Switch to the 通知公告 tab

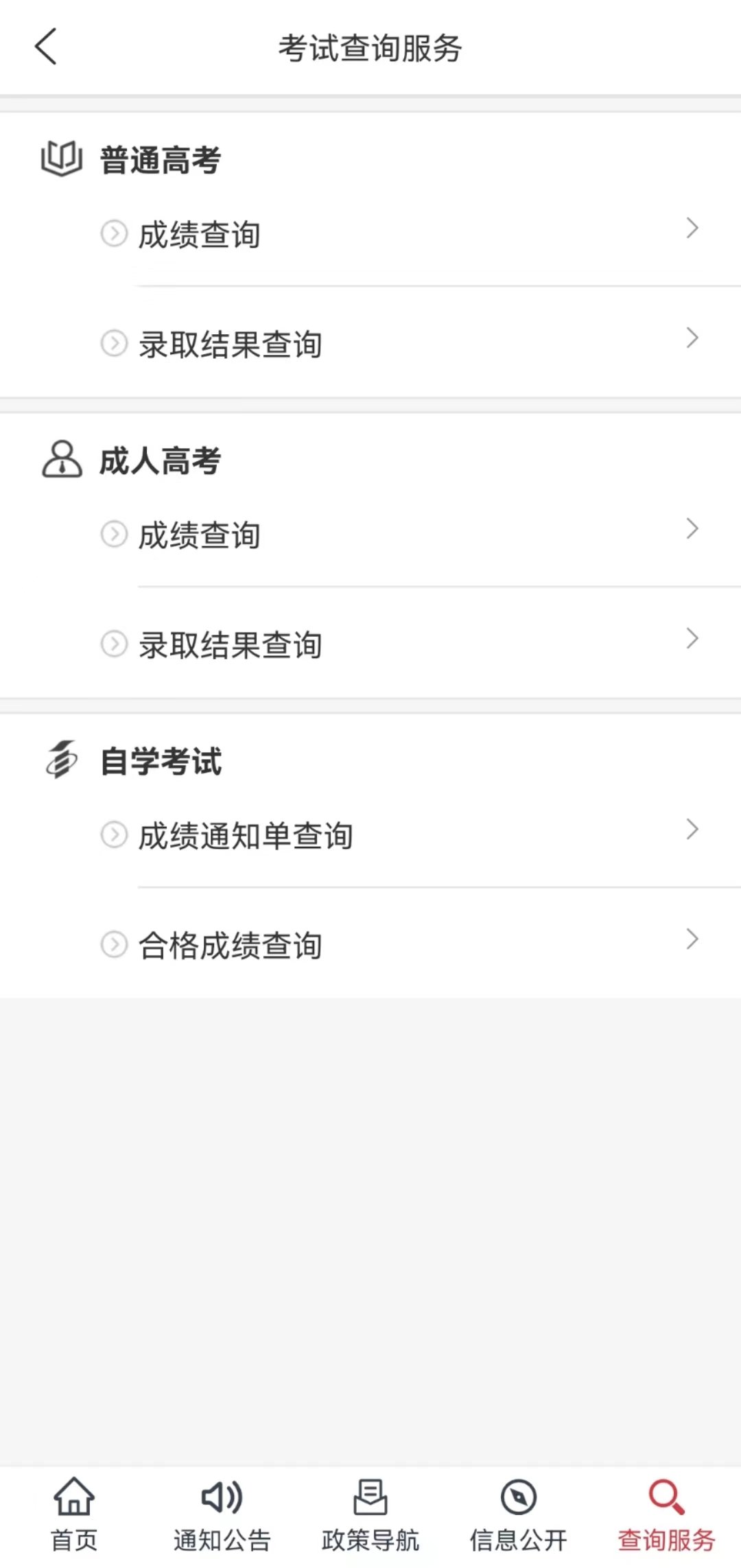click(x=222, y=1515)
